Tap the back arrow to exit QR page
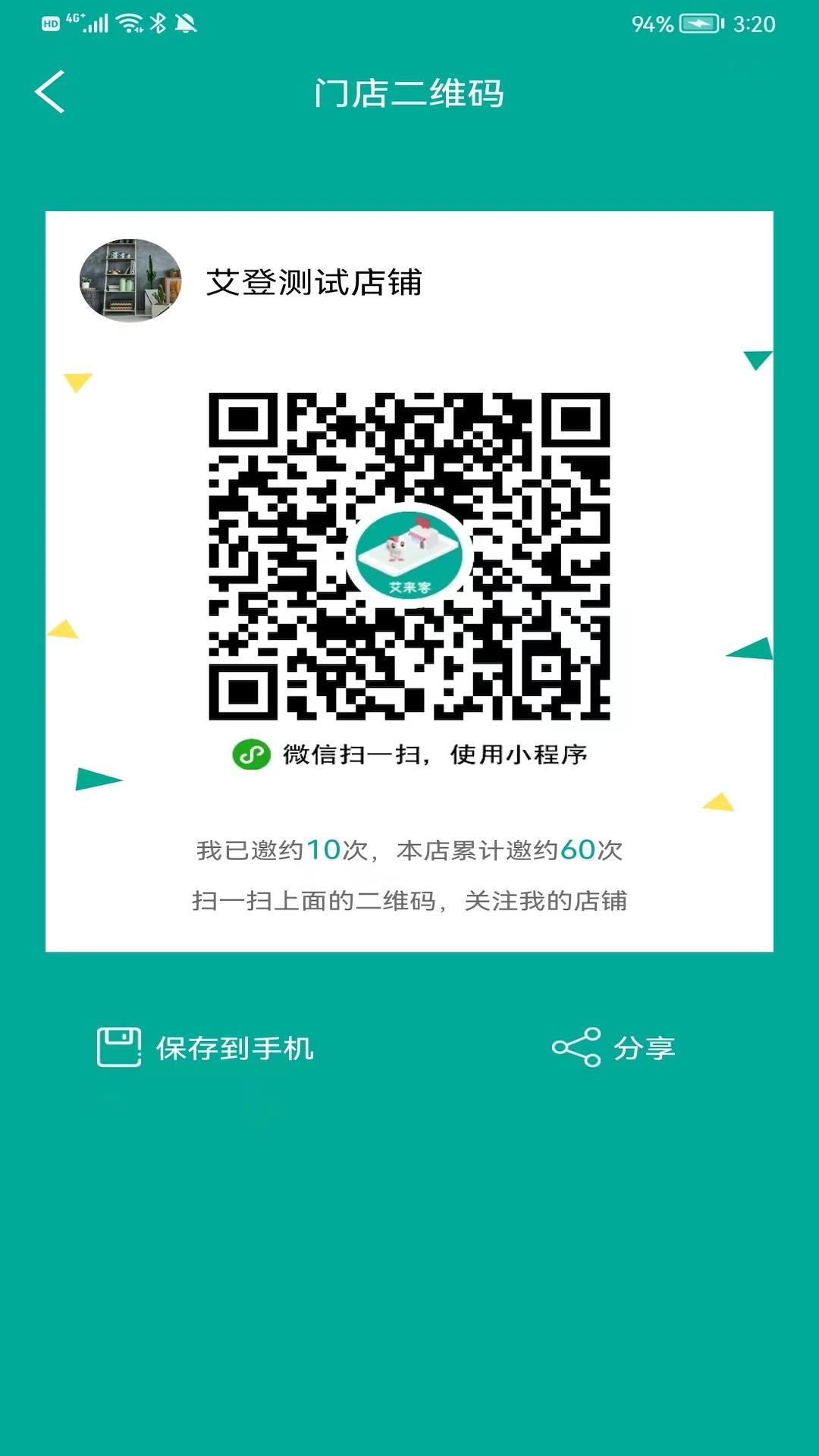819x1456 pixels. tap(48, 91)
